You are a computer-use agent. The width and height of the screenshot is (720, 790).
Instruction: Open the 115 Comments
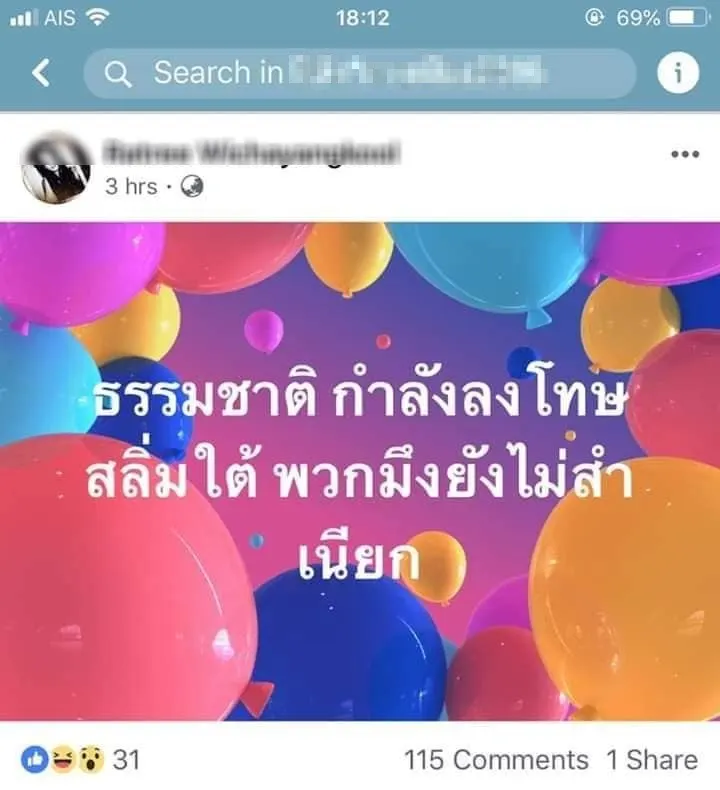496,760
